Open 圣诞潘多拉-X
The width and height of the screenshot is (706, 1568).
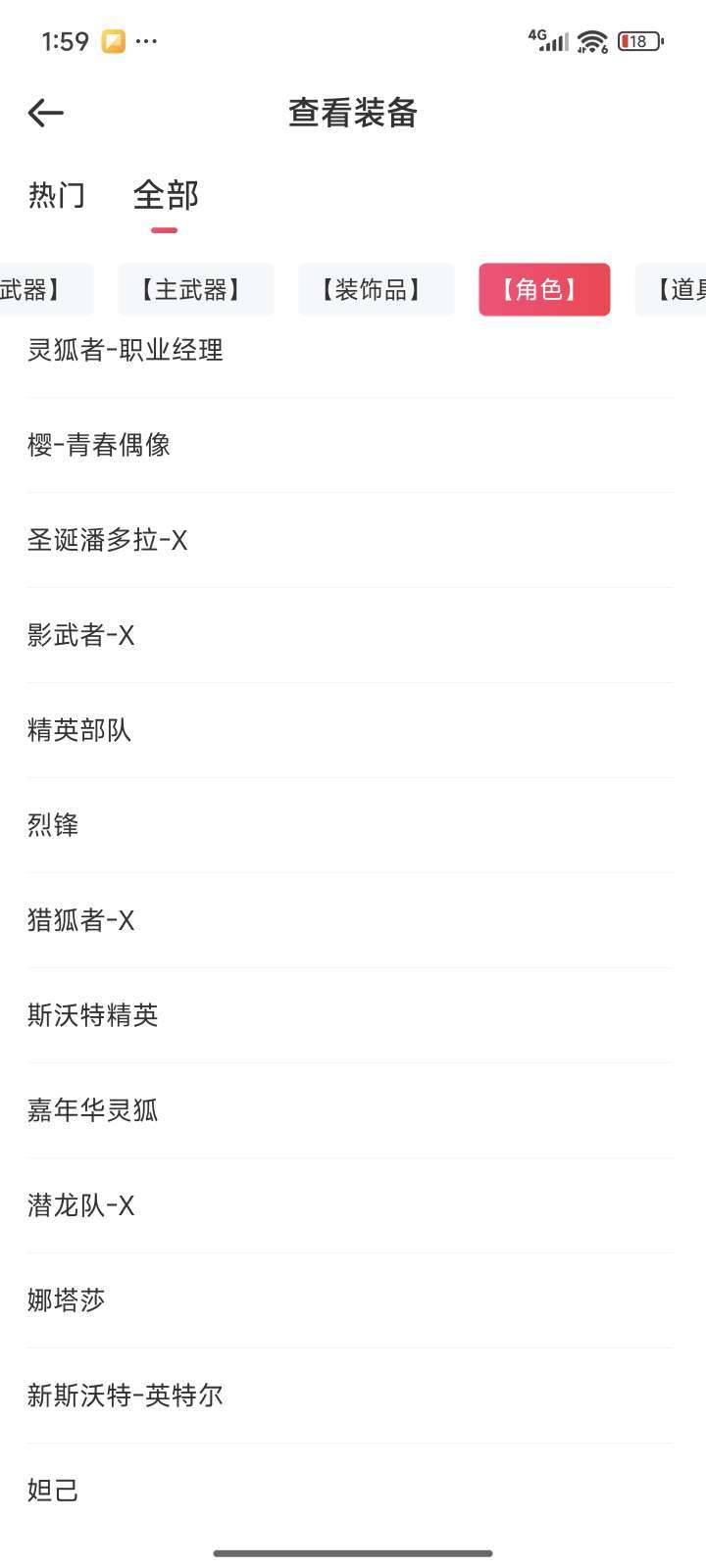(x=108, y=540)
